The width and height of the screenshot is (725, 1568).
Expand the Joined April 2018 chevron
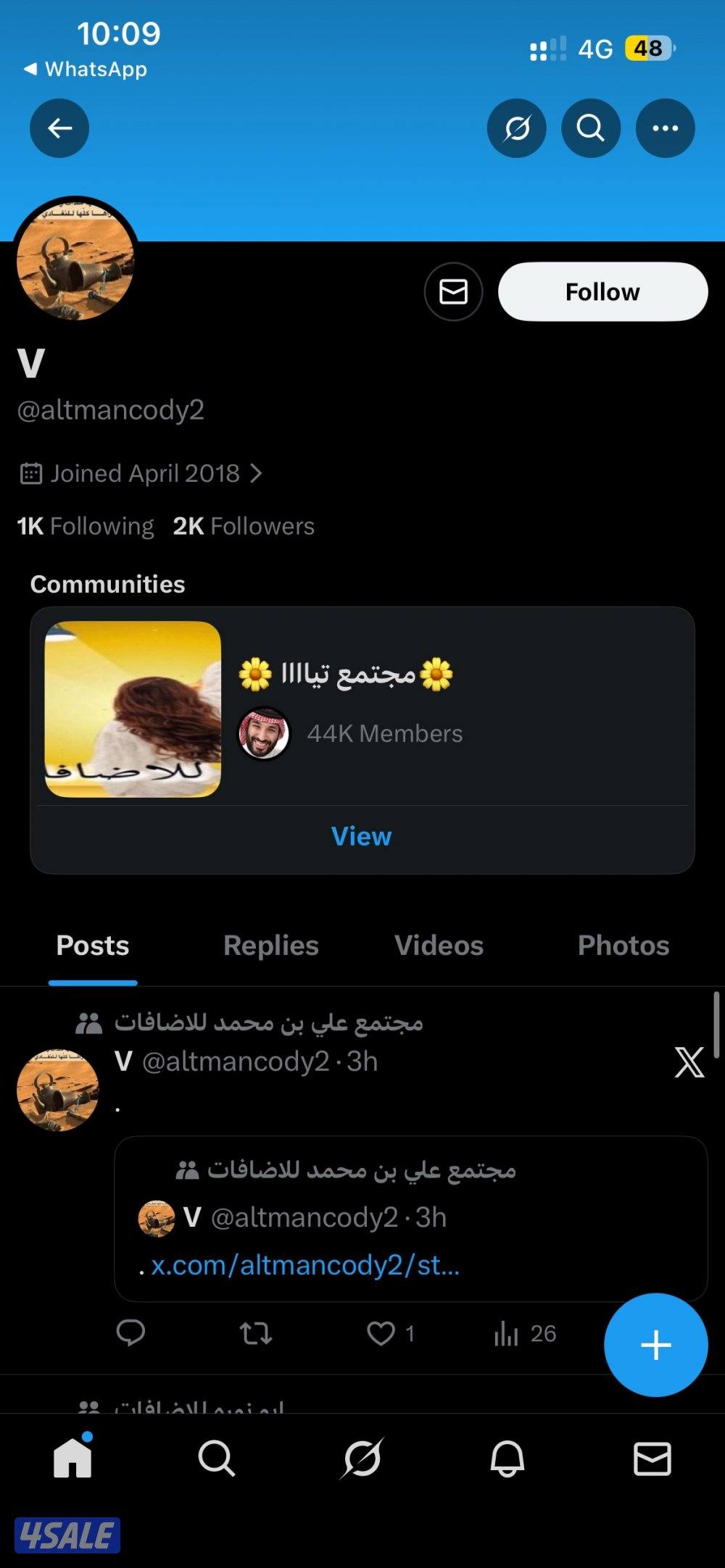[257, 472]
